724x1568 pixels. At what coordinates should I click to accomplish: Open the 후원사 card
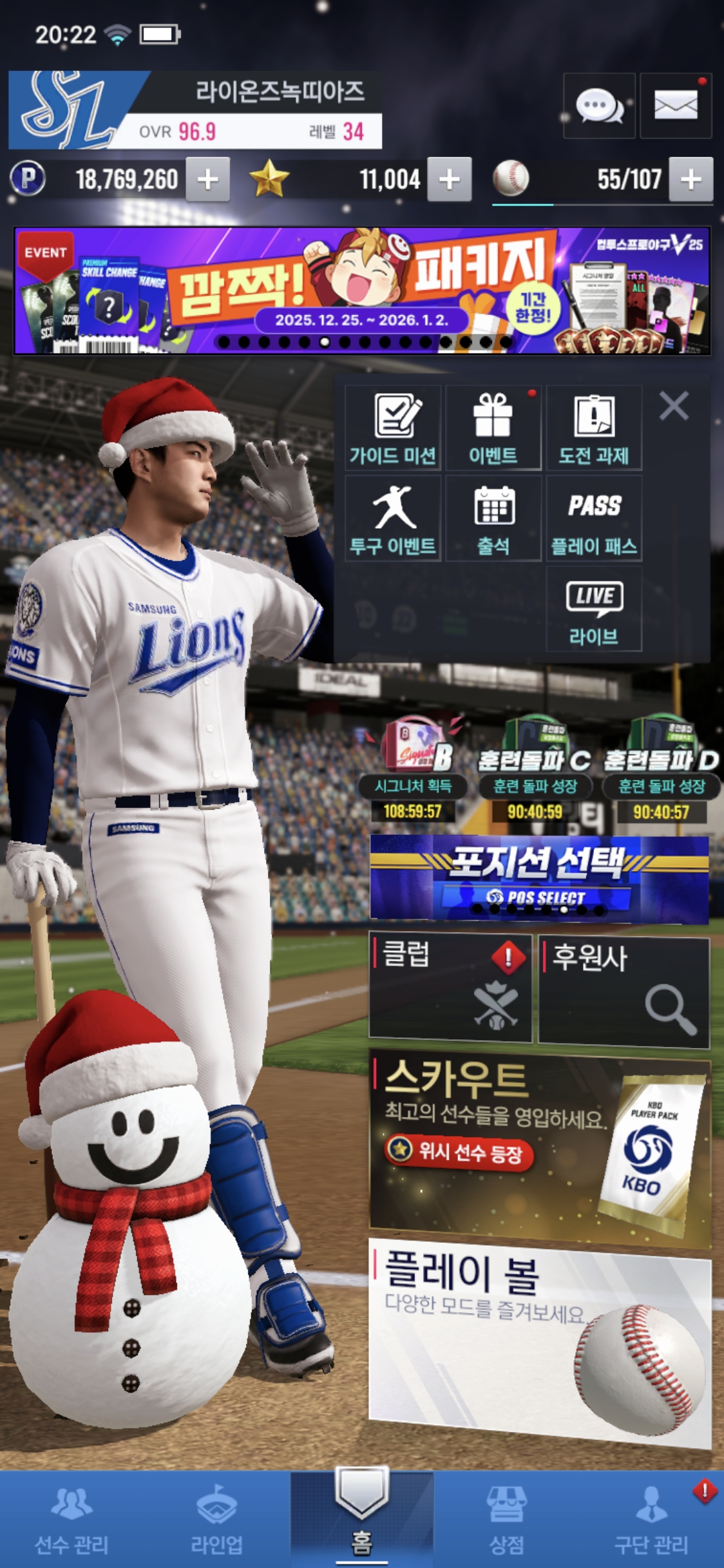pos(623,990)
